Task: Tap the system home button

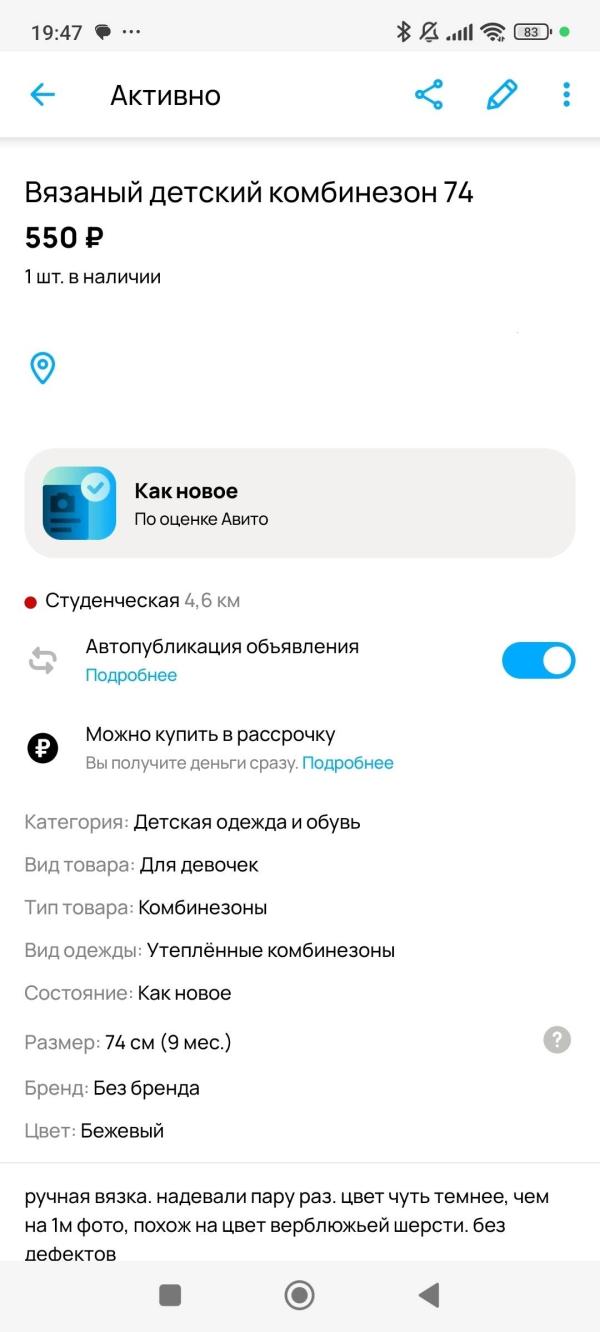Action: [300, 1295]
